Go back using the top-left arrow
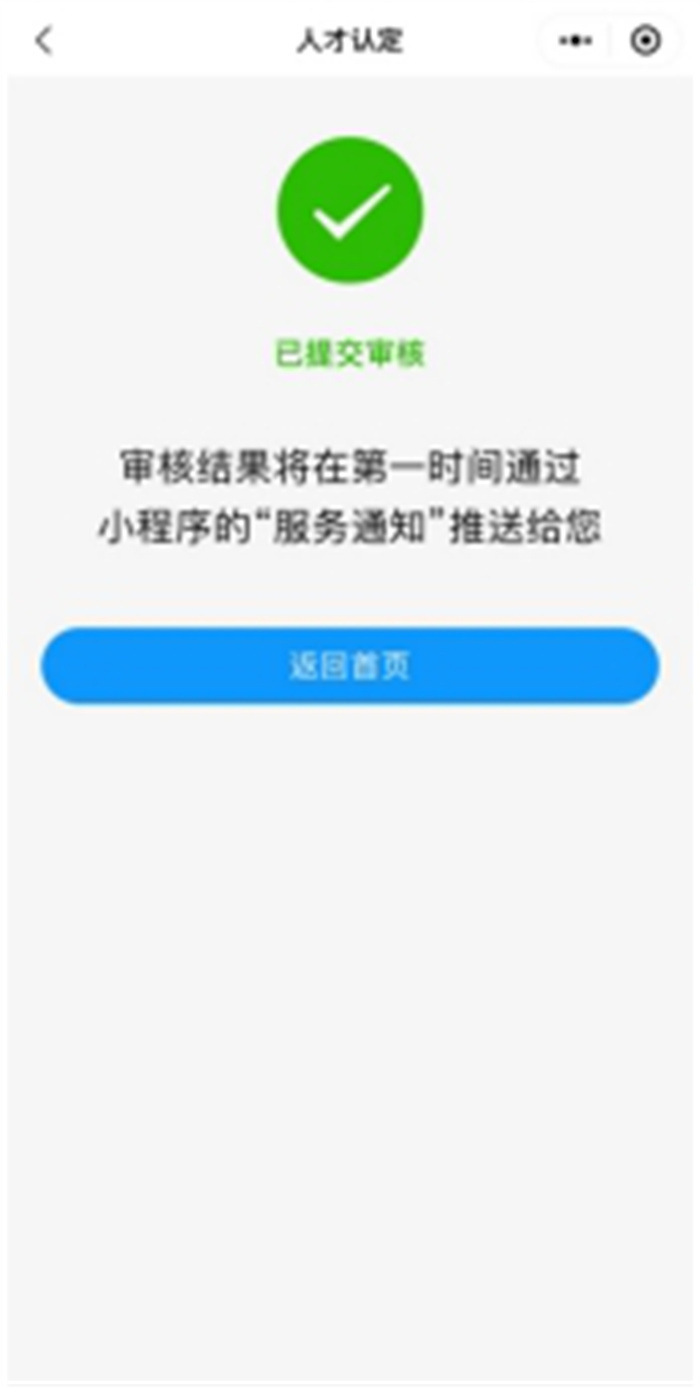Image resolution: width=700 pixels, height=1387 pixels. (43, 41)
